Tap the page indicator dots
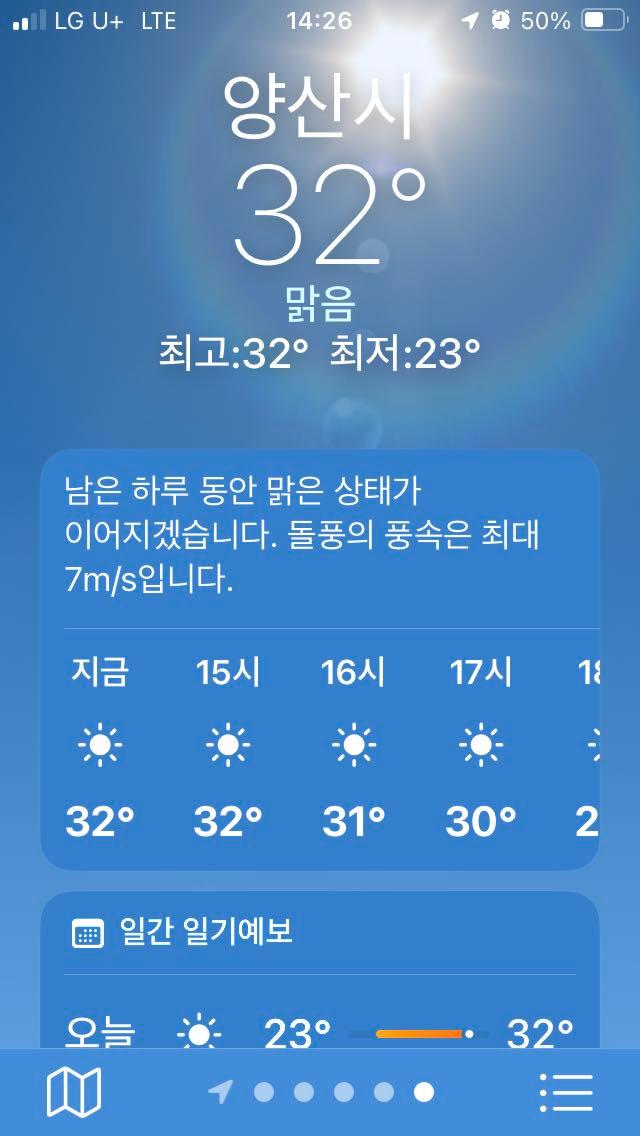The image size is (640, 1136). click(323, 1092)
